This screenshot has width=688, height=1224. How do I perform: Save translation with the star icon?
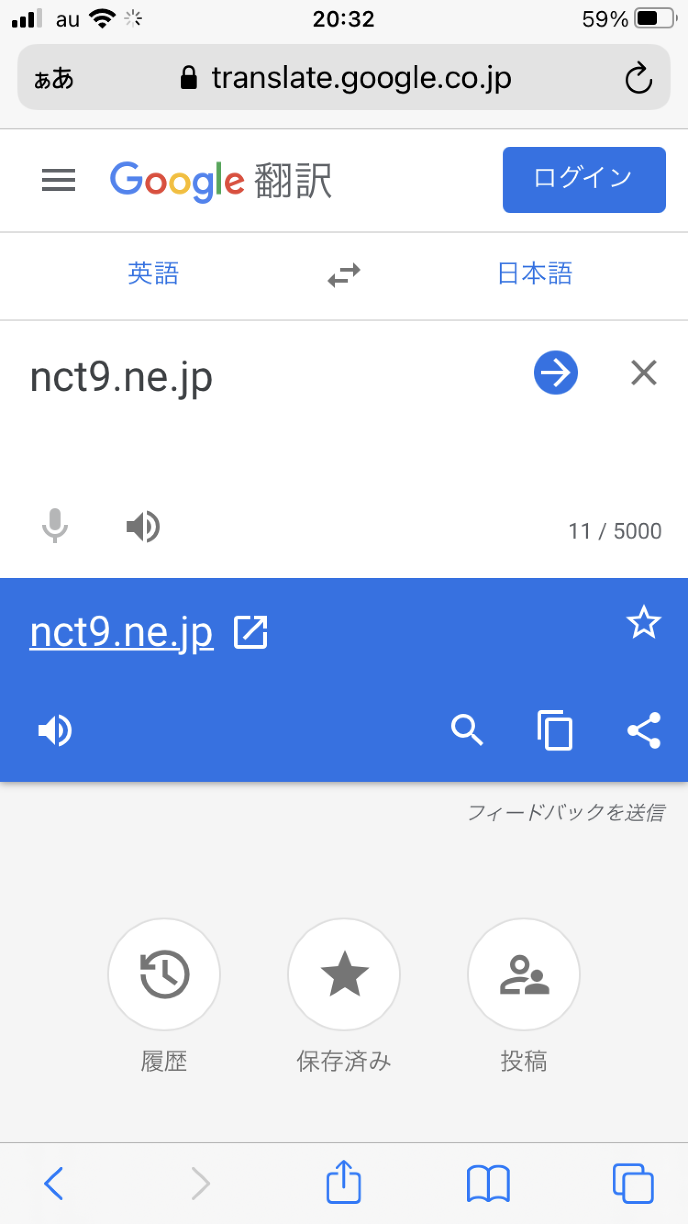point(644,624)
